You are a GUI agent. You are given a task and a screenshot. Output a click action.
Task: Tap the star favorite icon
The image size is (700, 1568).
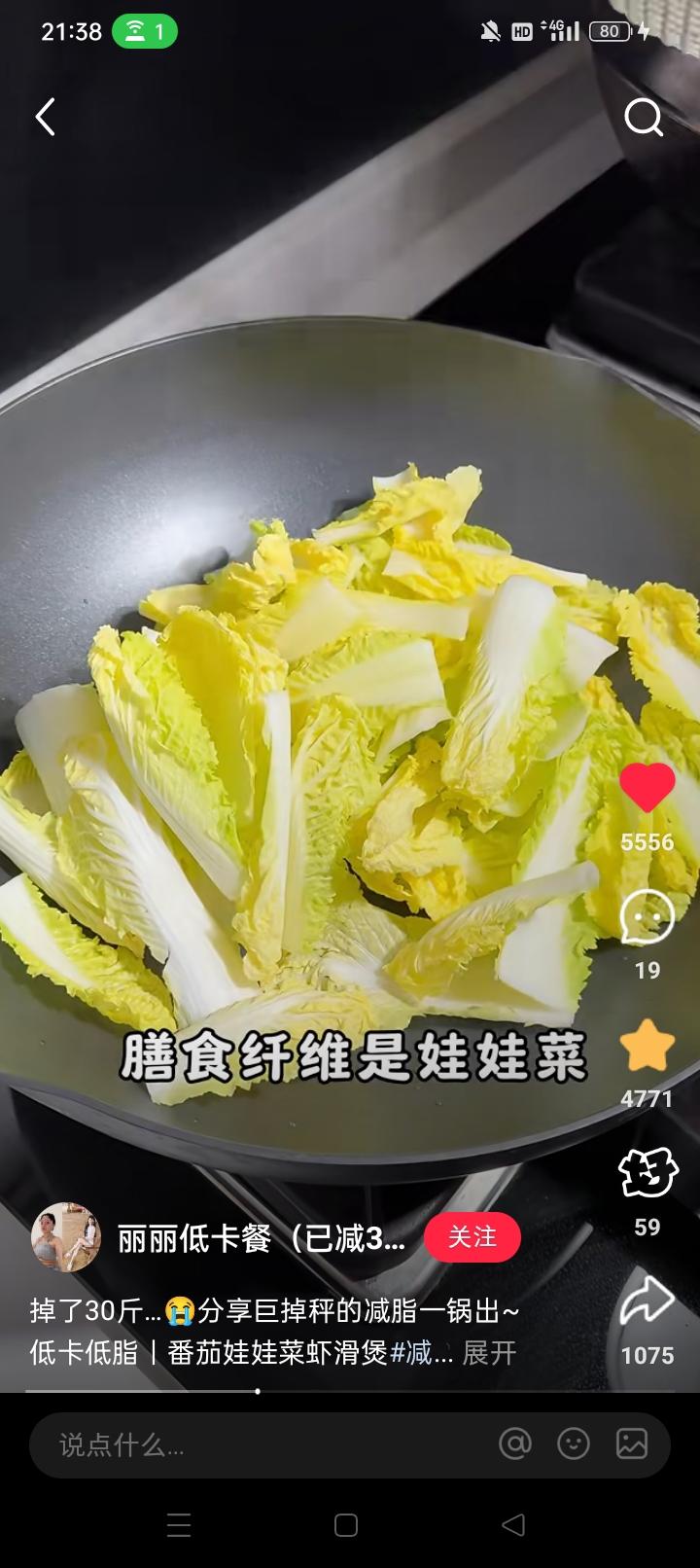pos(647,1047)
